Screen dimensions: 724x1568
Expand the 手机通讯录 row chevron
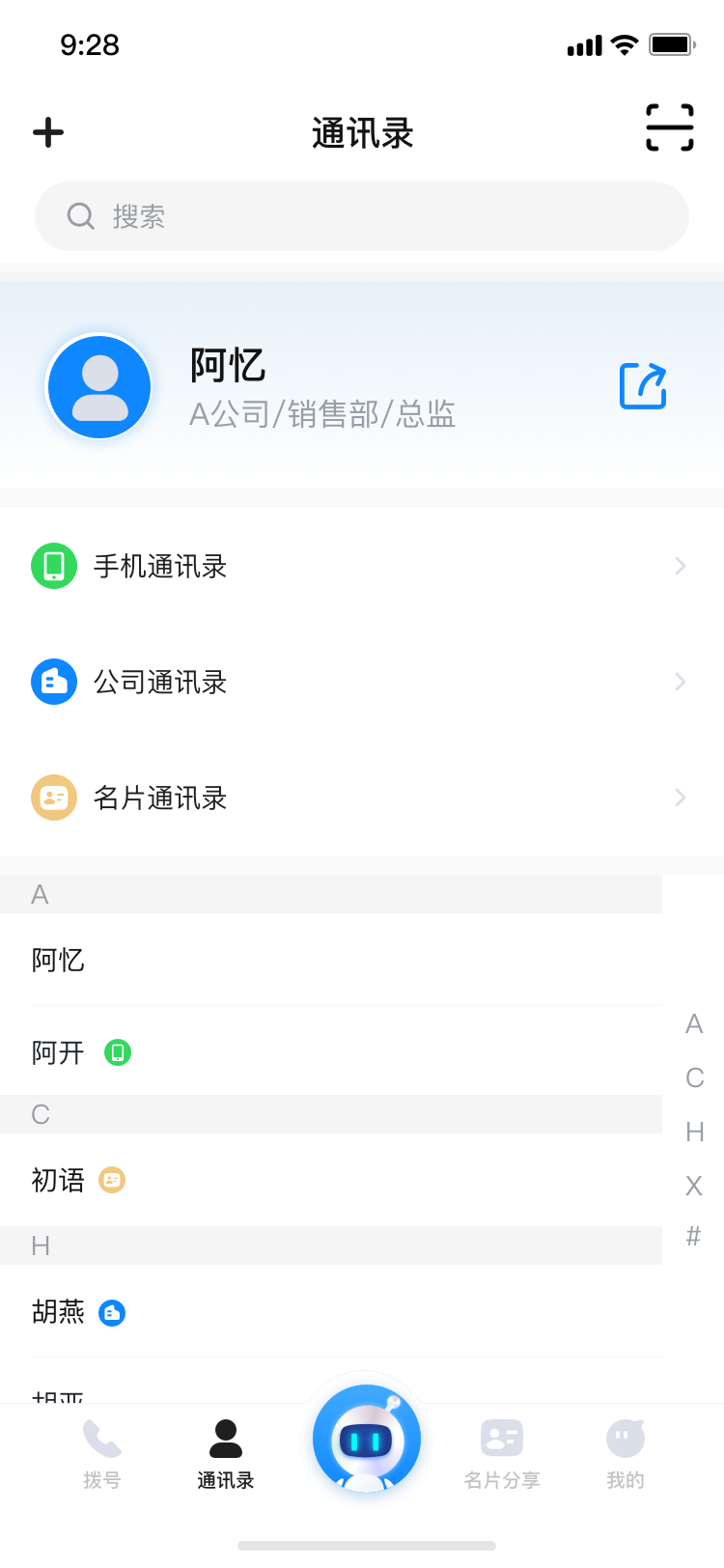click(680, 566)
